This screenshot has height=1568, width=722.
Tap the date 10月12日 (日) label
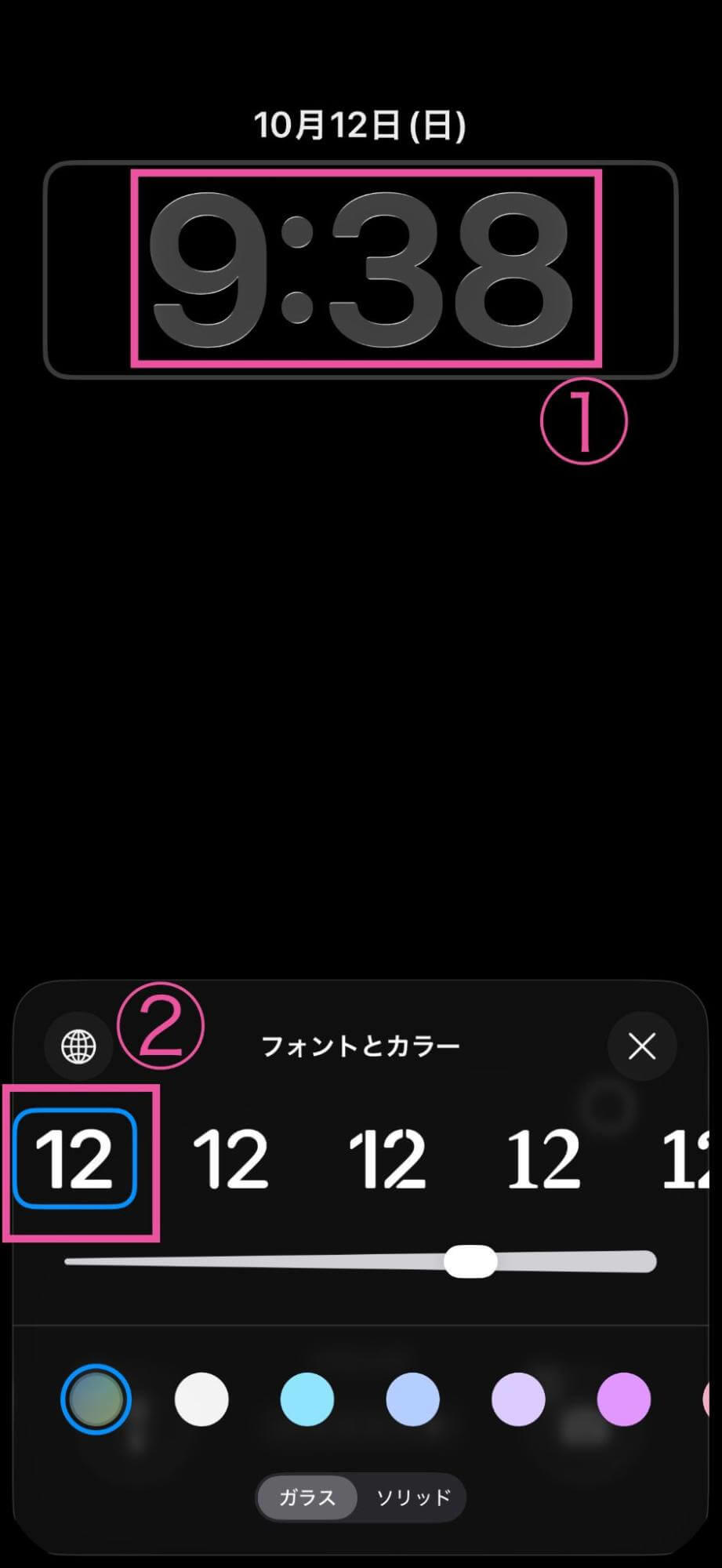tap(361, 123)
